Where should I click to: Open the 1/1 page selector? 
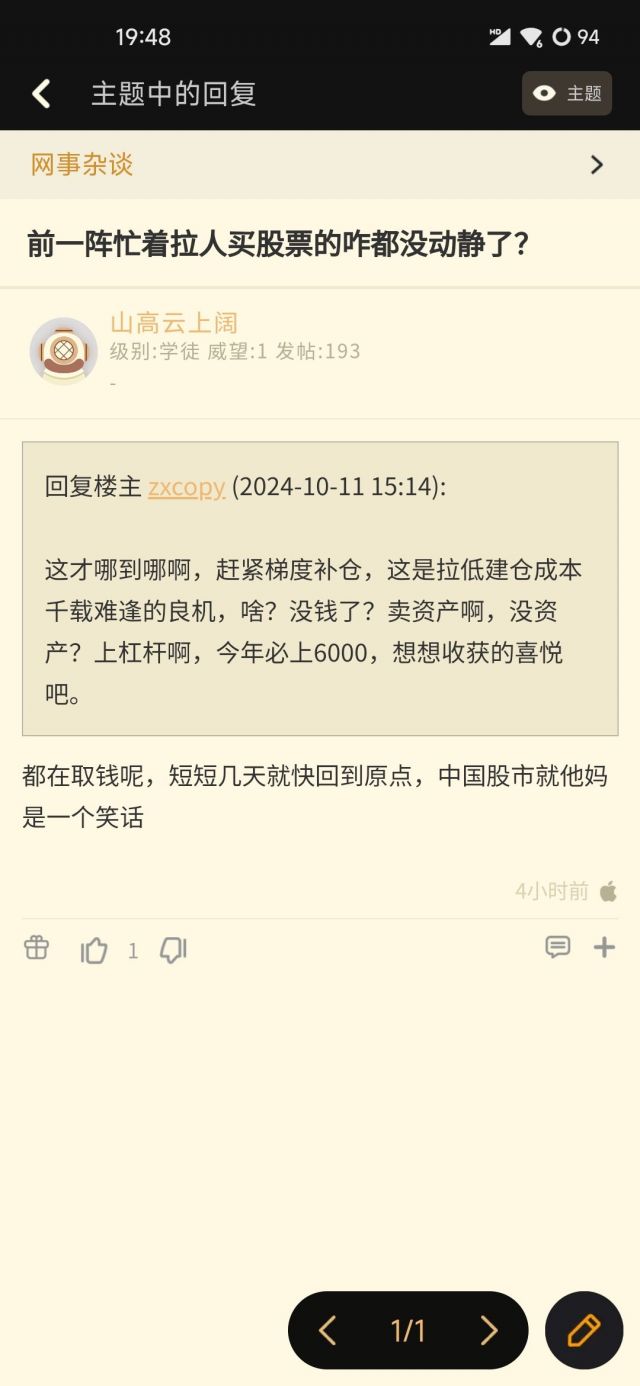click(407, 1330)
